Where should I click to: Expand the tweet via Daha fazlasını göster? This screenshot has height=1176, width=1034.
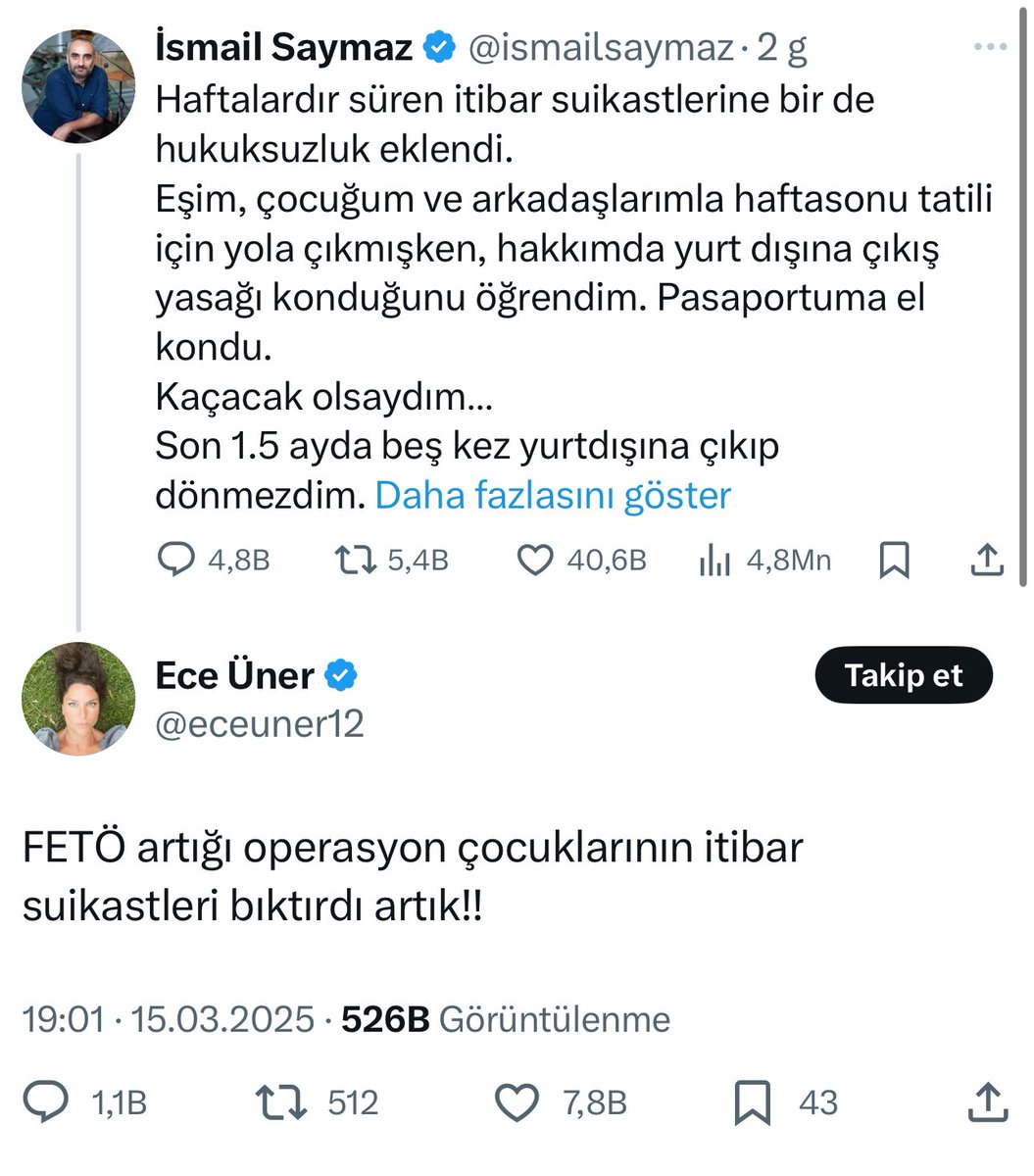click(553, 495)
